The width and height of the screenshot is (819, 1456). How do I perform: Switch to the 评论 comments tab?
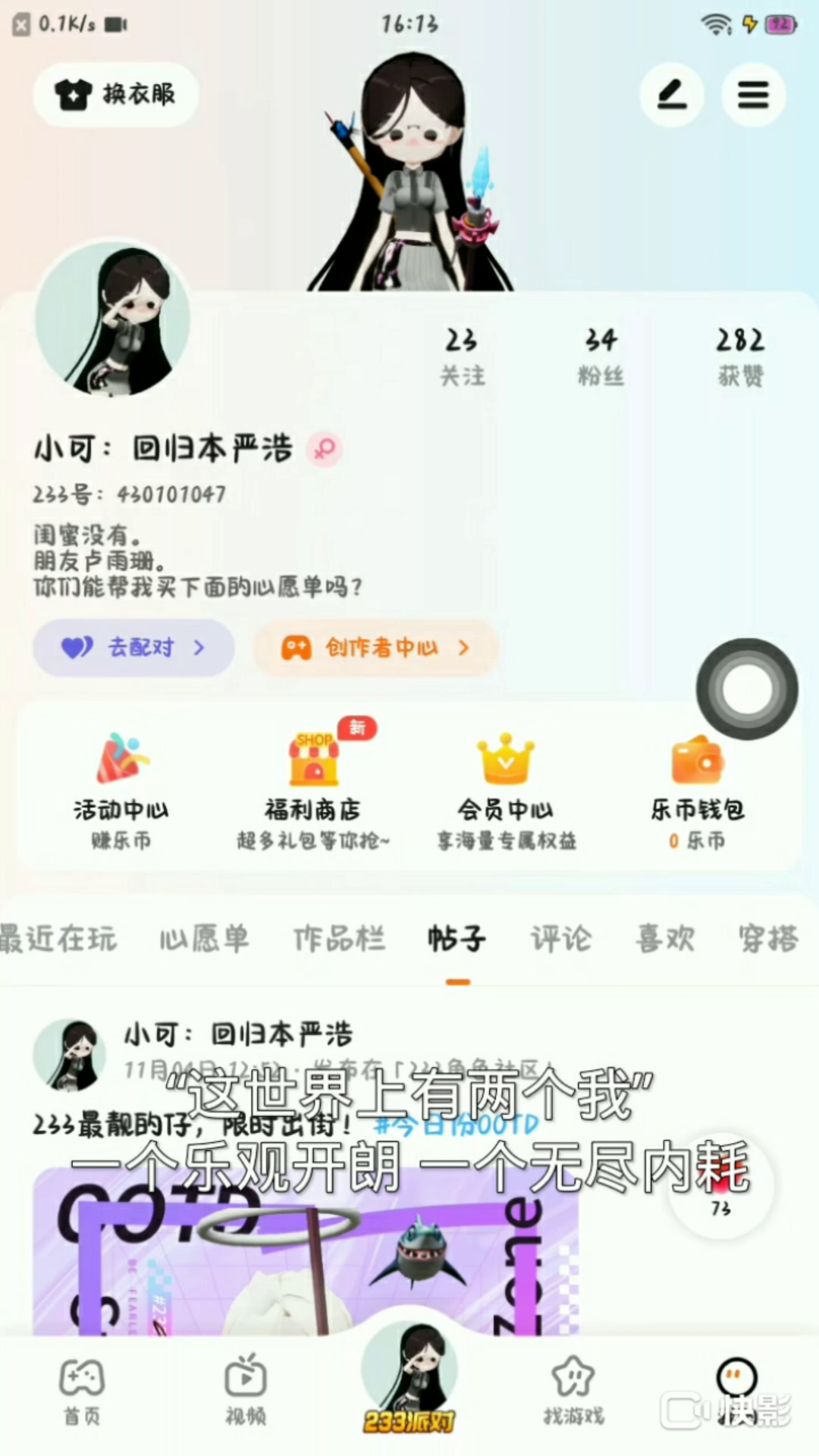click(560, 939)
